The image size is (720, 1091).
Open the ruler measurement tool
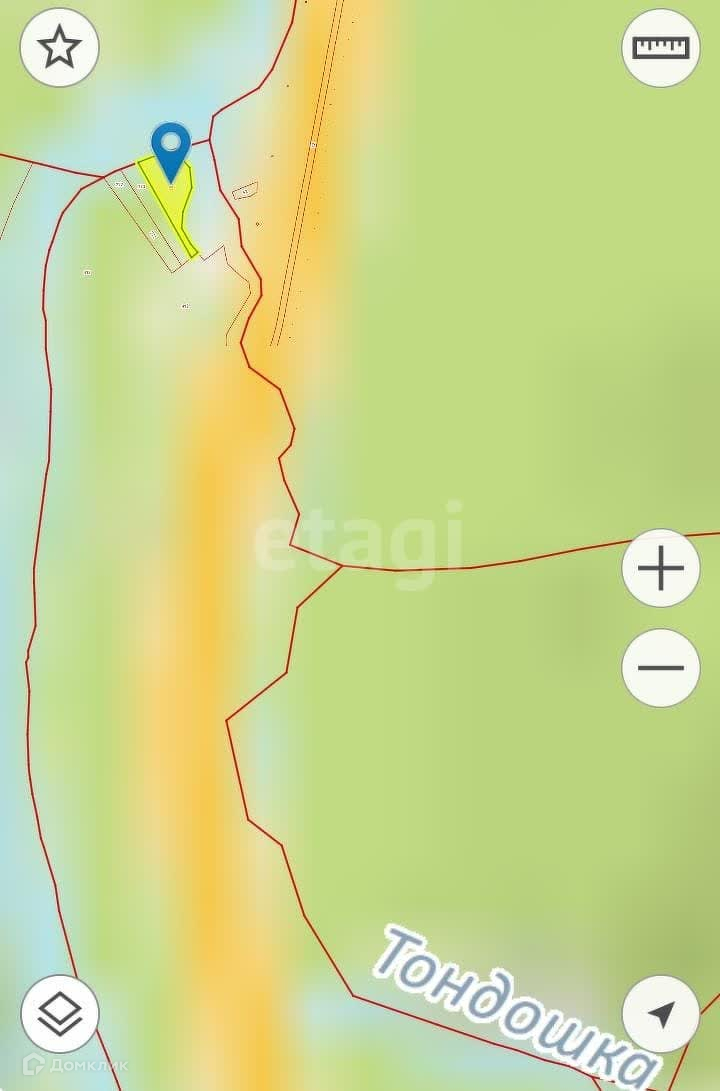pyautogui.click(x=660, y=47)
